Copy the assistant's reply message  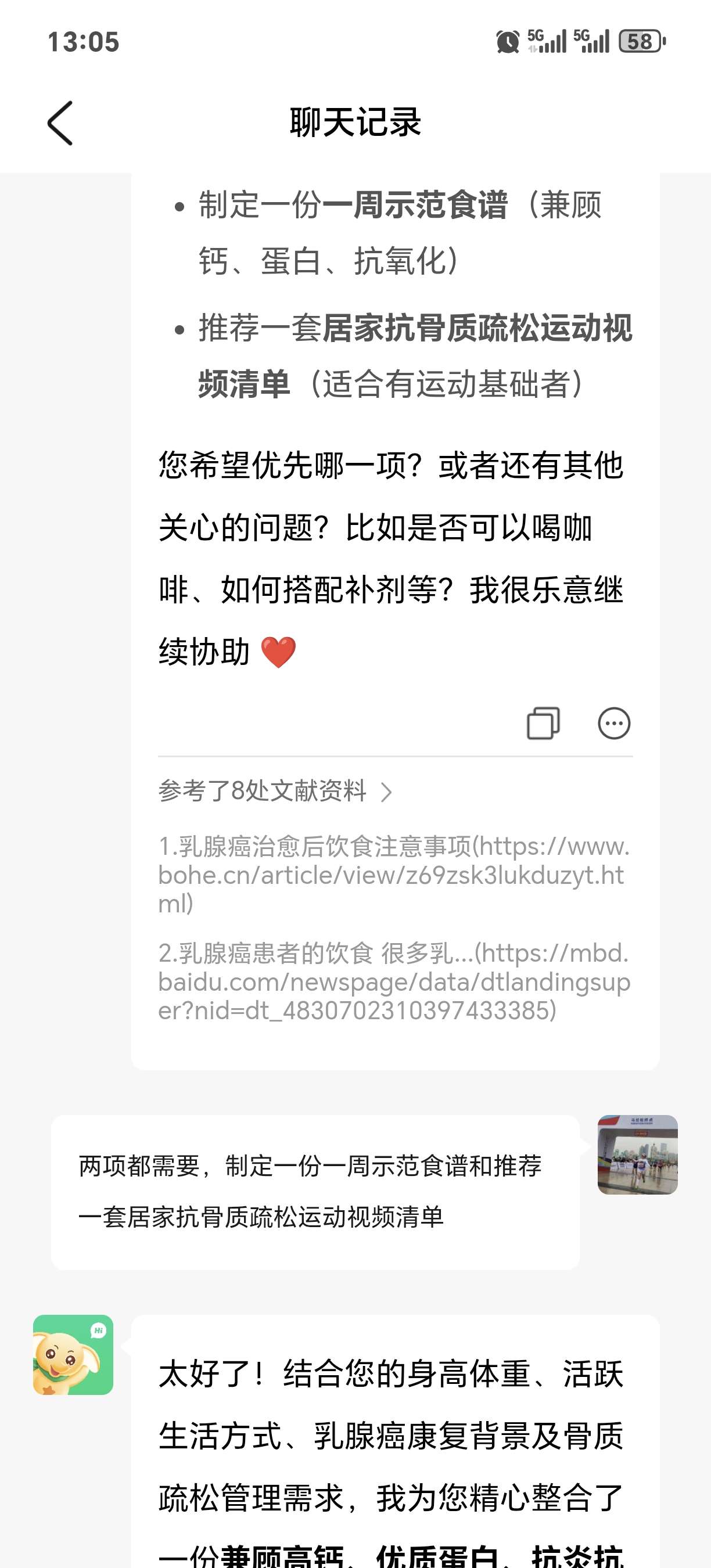pos(543,723)
